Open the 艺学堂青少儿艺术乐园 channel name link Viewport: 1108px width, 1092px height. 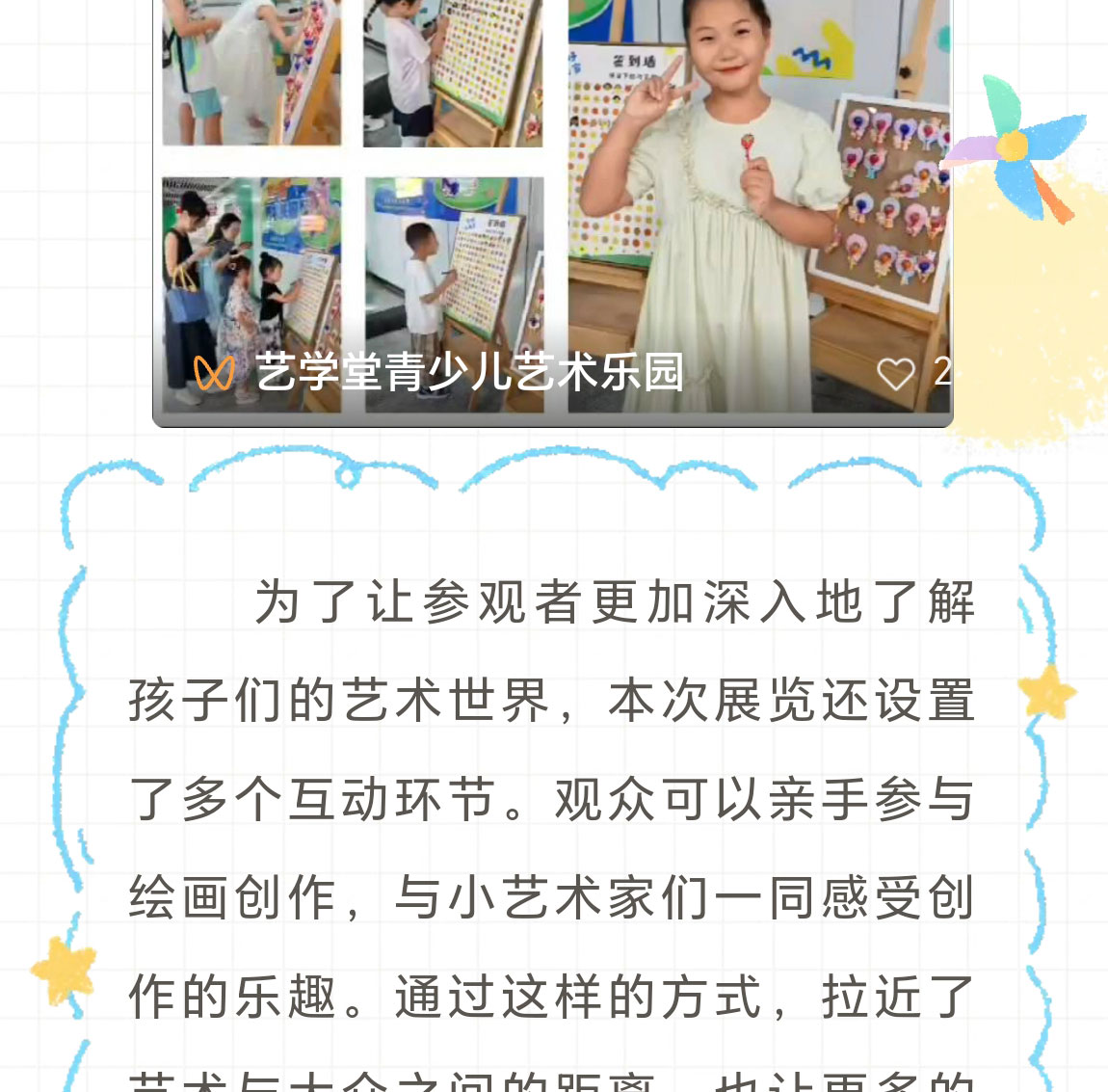tap(468, 373)
